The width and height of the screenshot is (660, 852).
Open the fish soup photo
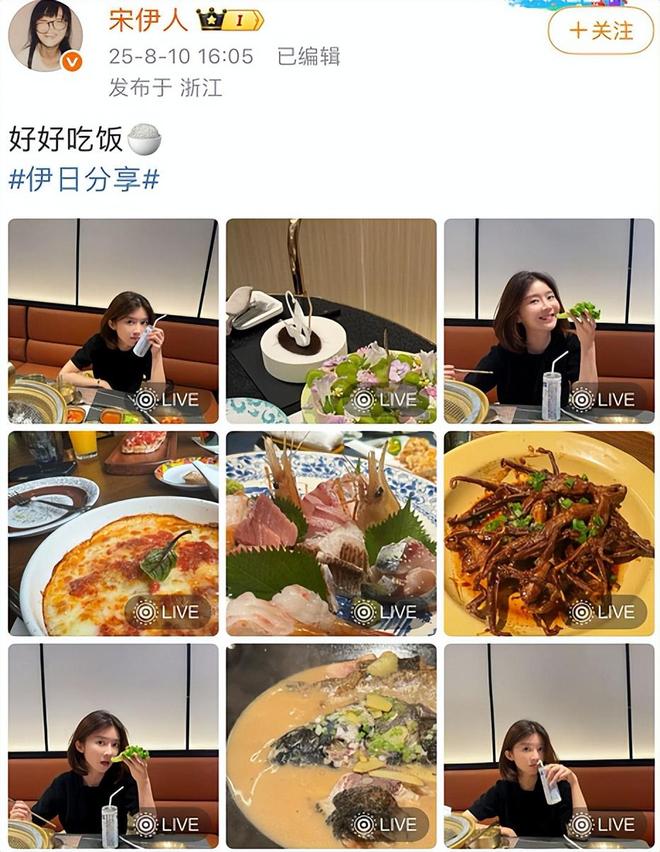pos(331,745)
